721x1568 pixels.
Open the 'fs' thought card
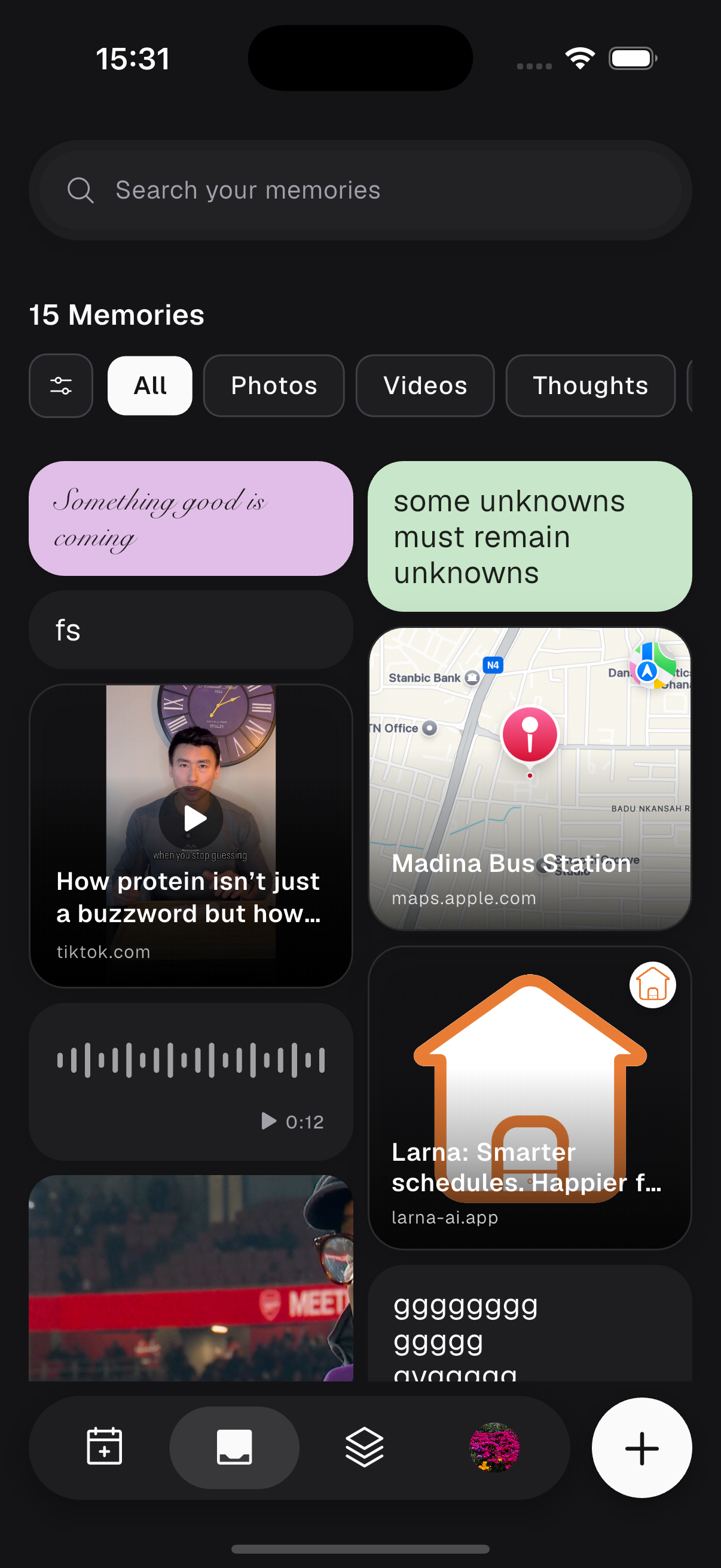click(191, 630)
